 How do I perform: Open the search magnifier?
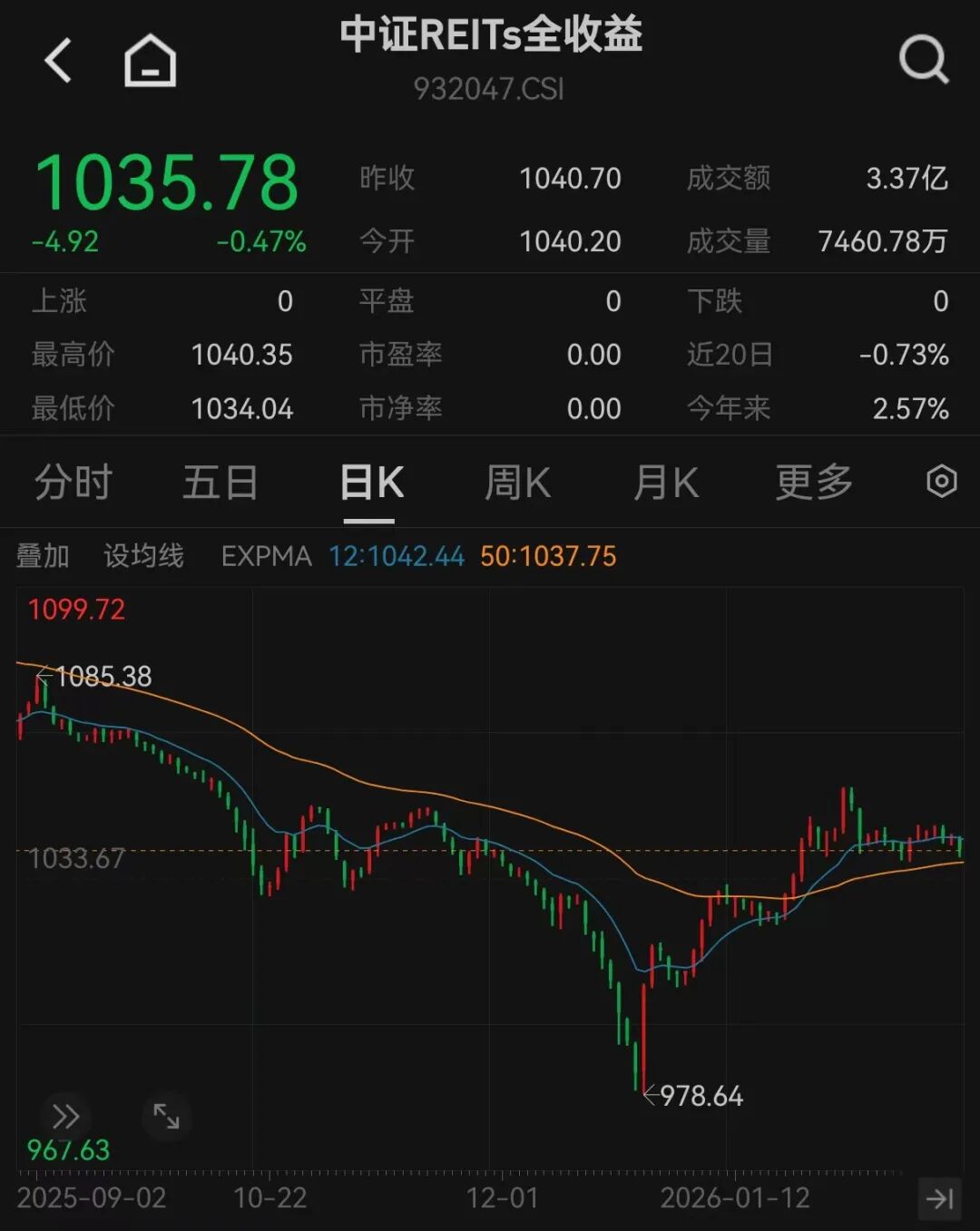(923, 60)
